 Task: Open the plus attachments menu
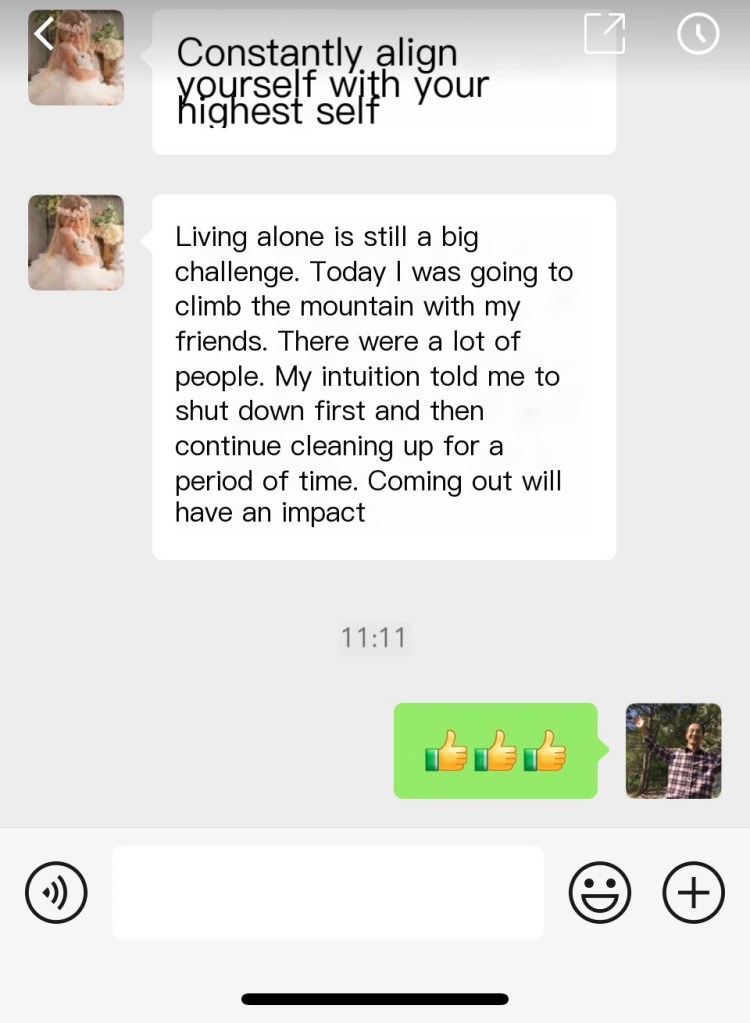click(x=693, y=892)
